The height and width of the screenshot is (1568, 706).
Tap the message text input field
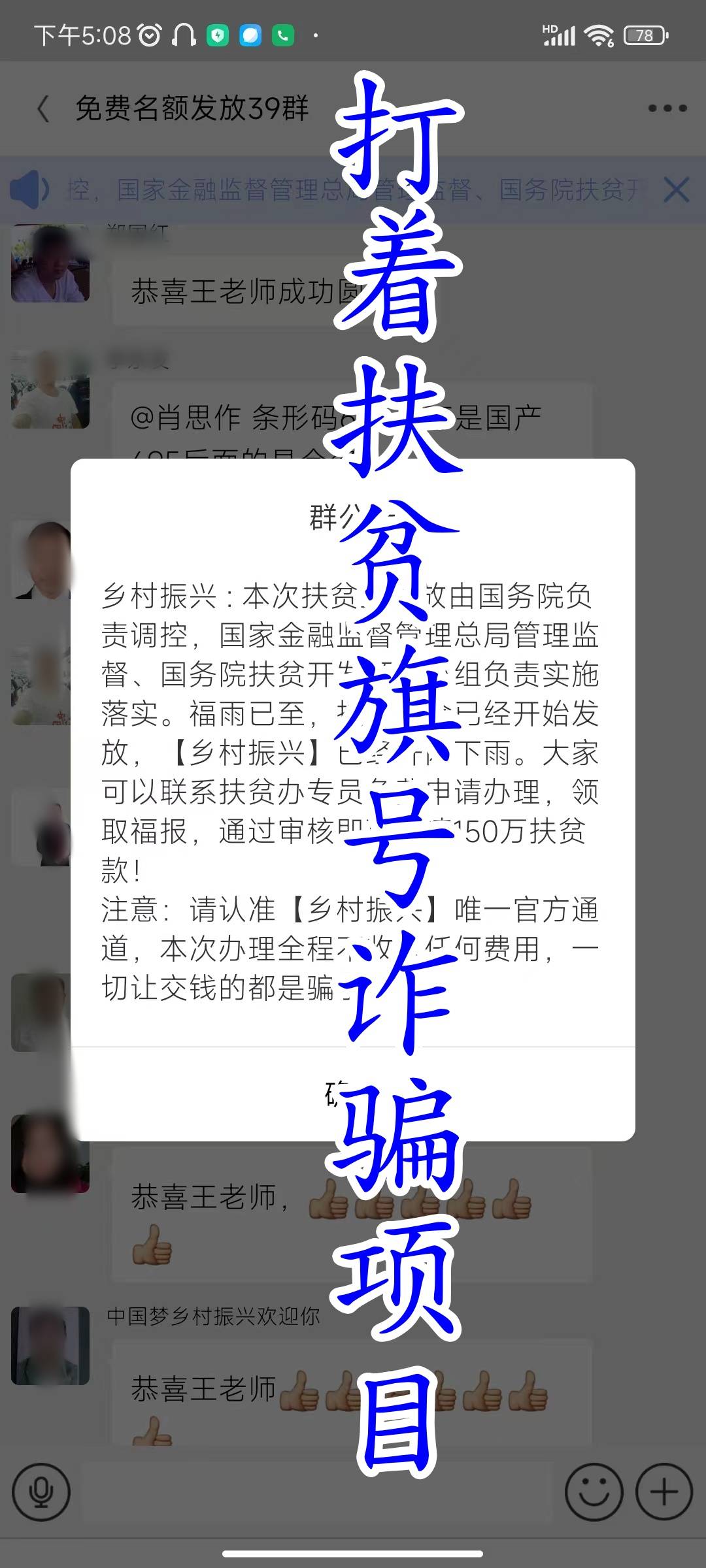coord(317,1492)
